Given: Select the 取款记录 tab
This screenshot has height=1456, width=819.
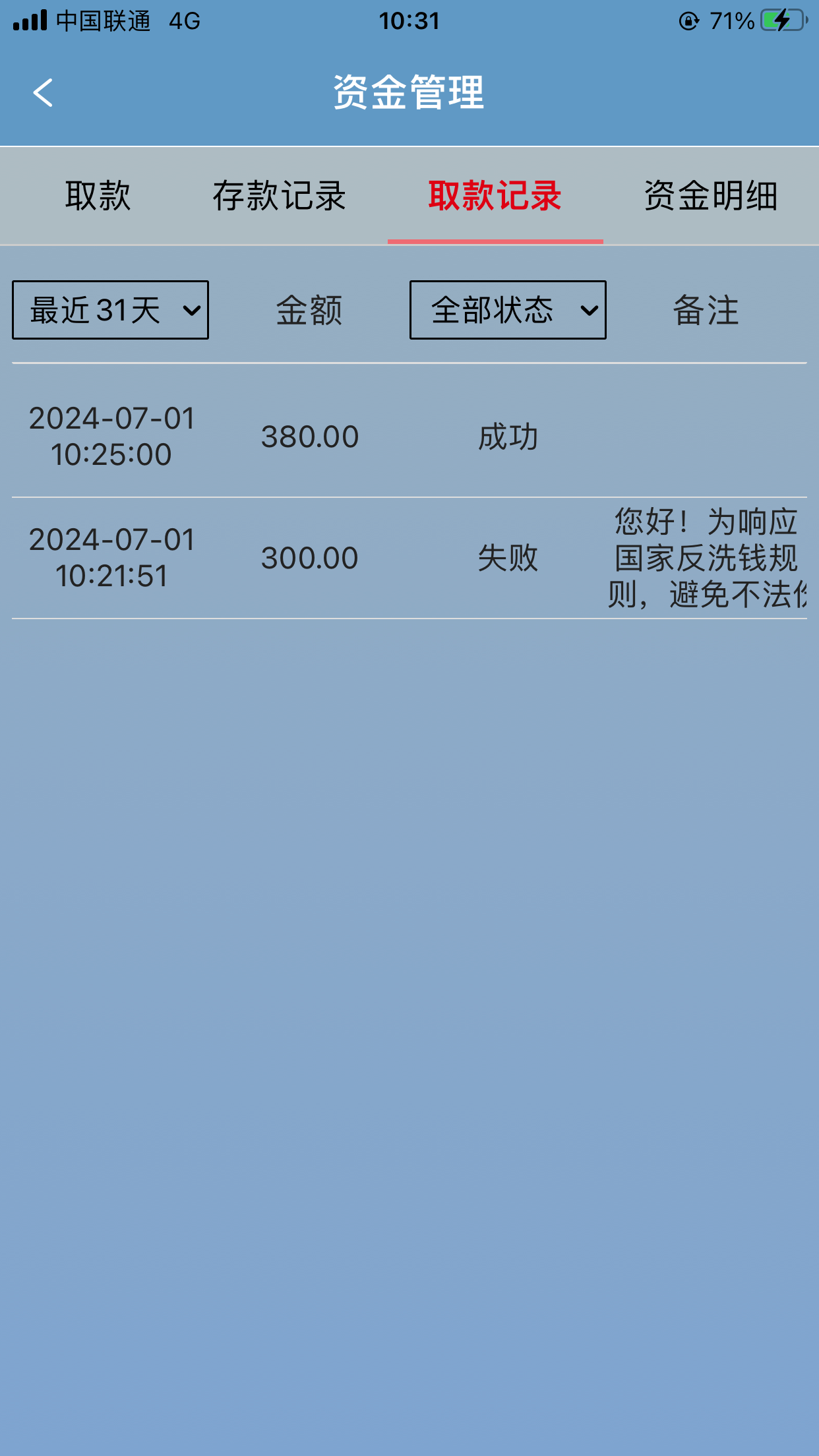Looking at the screenshot, I should click(495, 196).
